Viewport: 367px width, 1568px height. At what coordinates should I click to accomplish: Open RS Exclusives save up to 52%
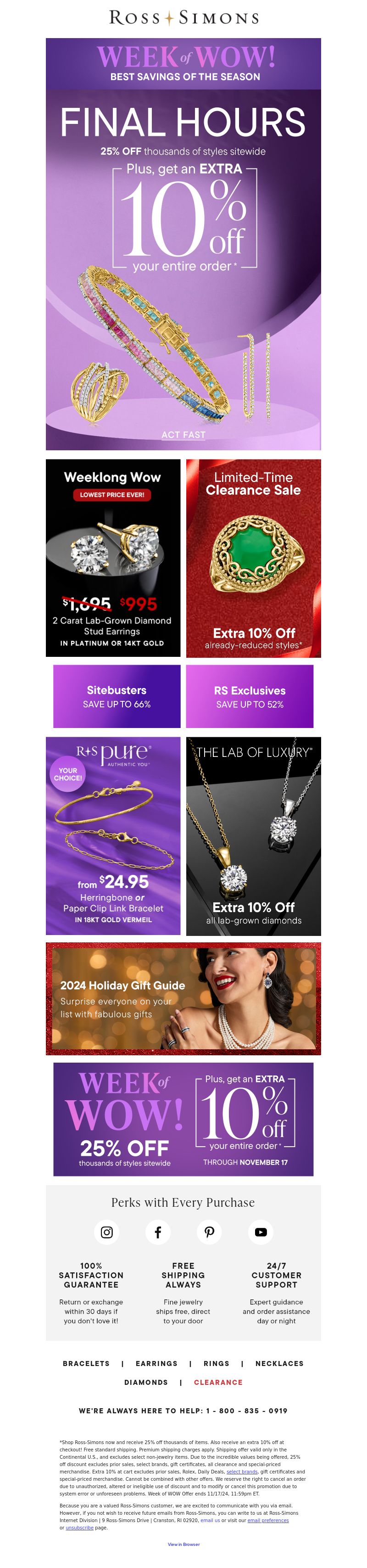[x=250, y=696]
